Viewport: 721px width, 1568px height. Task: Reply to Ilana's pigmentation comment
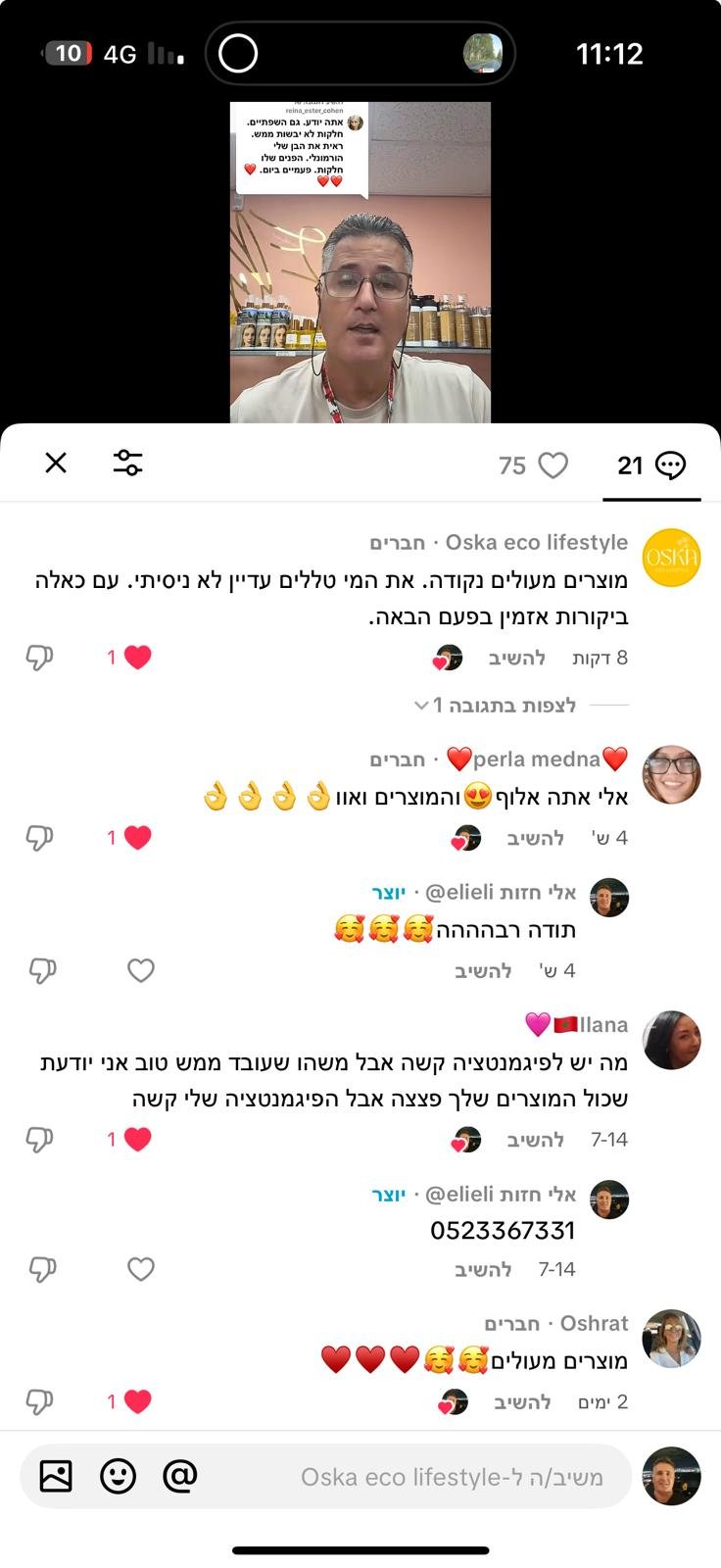click(x=535, y=1140)
